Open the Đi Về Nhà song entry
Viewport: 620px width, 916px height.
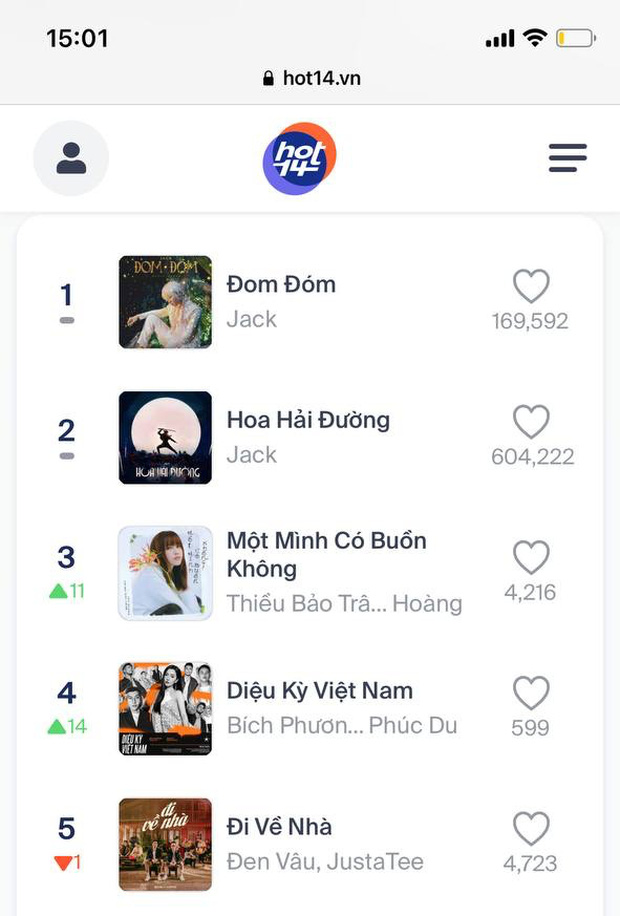tap(279, 827)
